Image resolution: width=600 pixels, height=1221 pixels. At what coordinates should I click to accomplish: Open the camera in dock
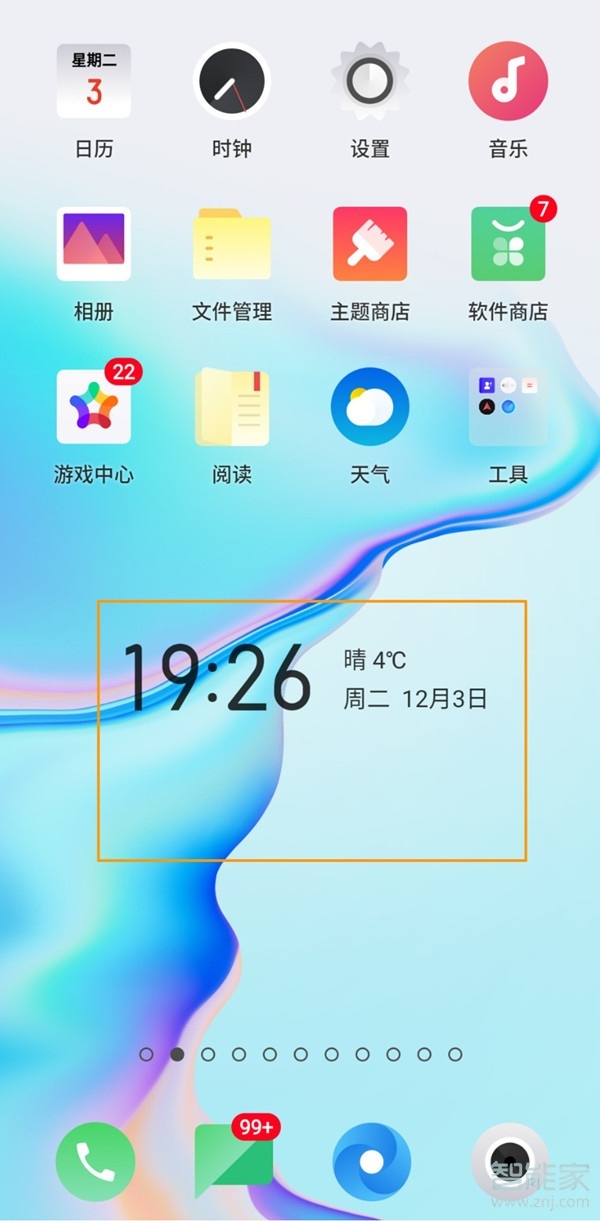[x=509, y=1161]
